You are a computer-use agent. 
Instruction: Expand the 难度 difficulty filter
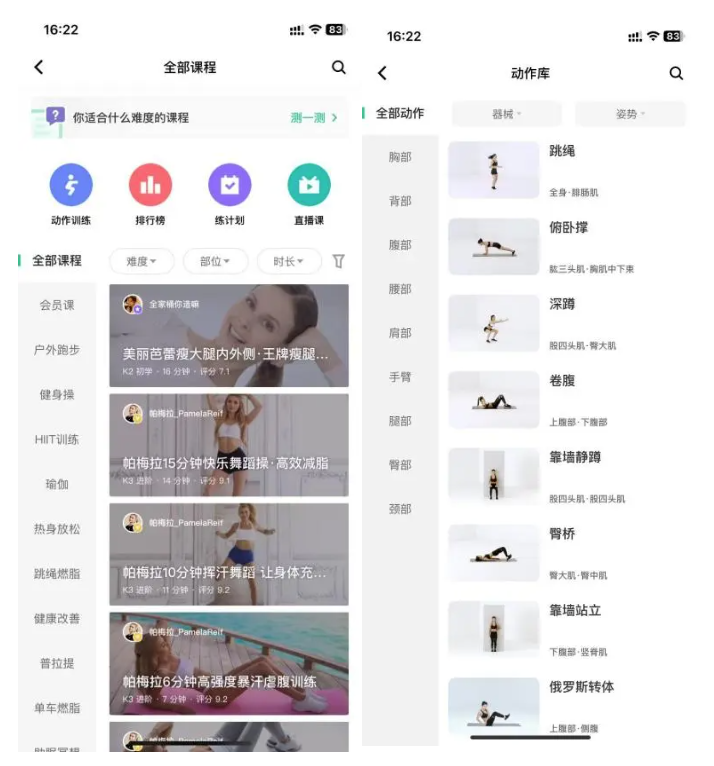coord(141,261)
